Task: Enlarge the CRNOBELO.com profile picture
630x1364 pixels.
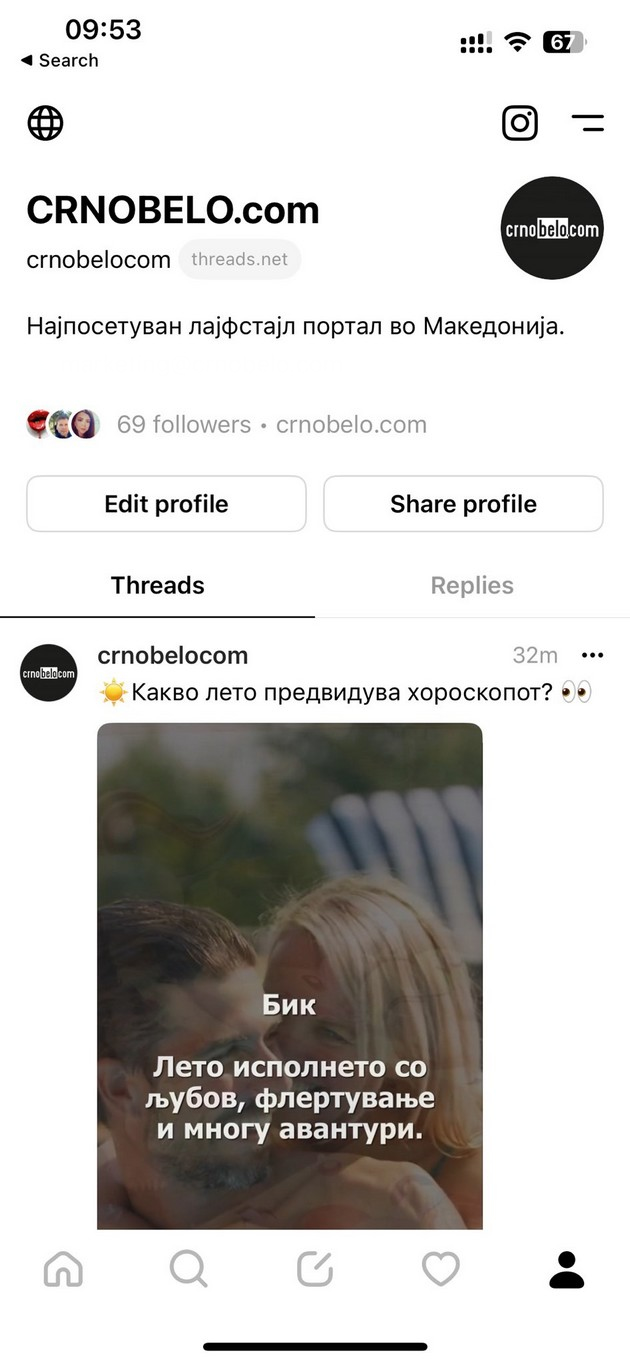Action: pyautogui.click(x=551, y=228)
